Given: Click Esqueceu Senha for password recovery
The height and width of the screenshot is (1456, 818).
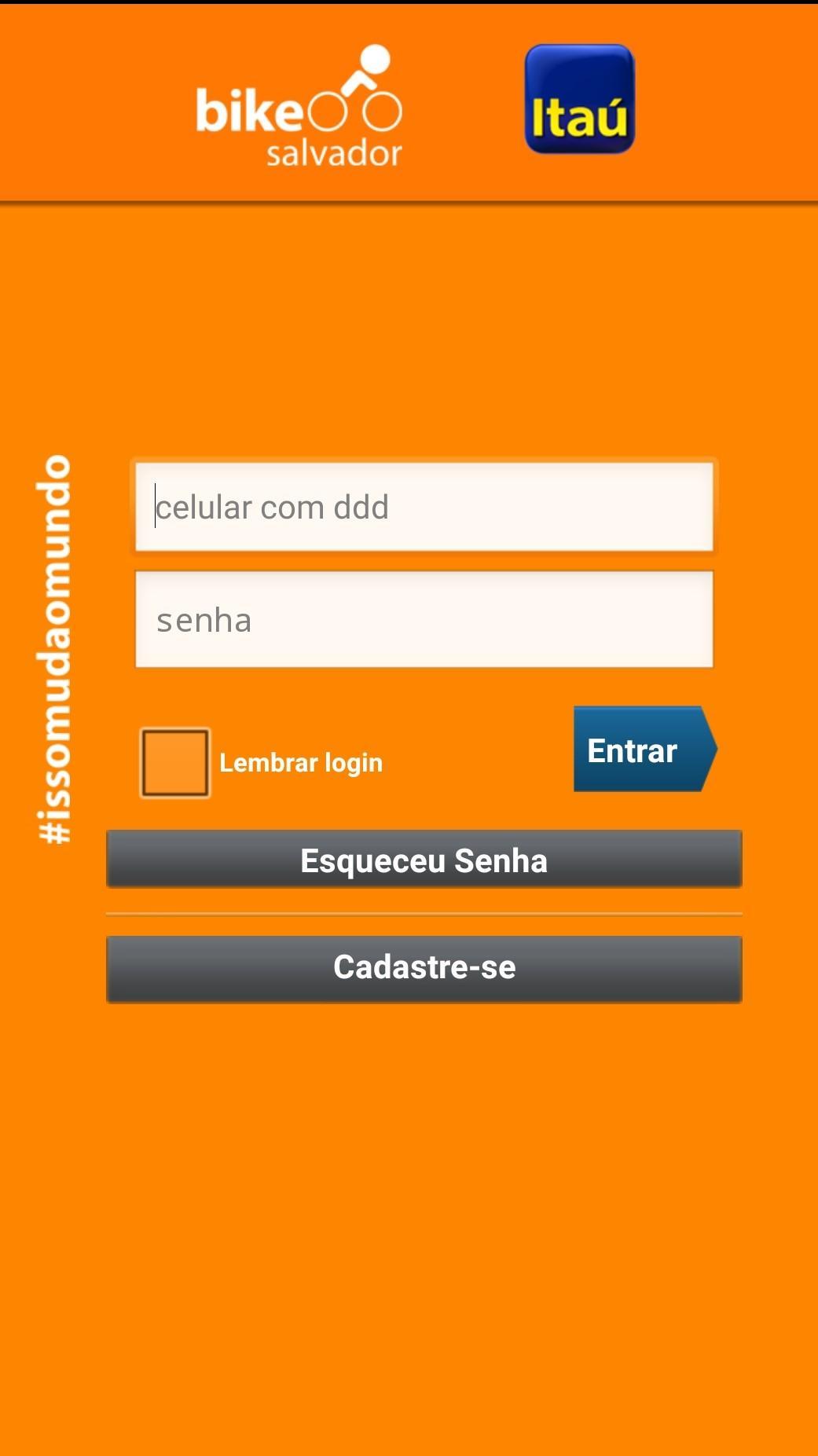Looking at the screenshot, I should 423,860.
